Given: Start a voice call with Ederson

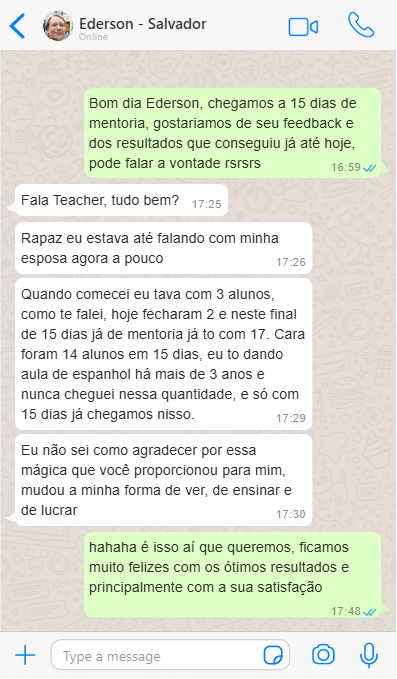Looking at the screenshot, I should click(361, 25).
